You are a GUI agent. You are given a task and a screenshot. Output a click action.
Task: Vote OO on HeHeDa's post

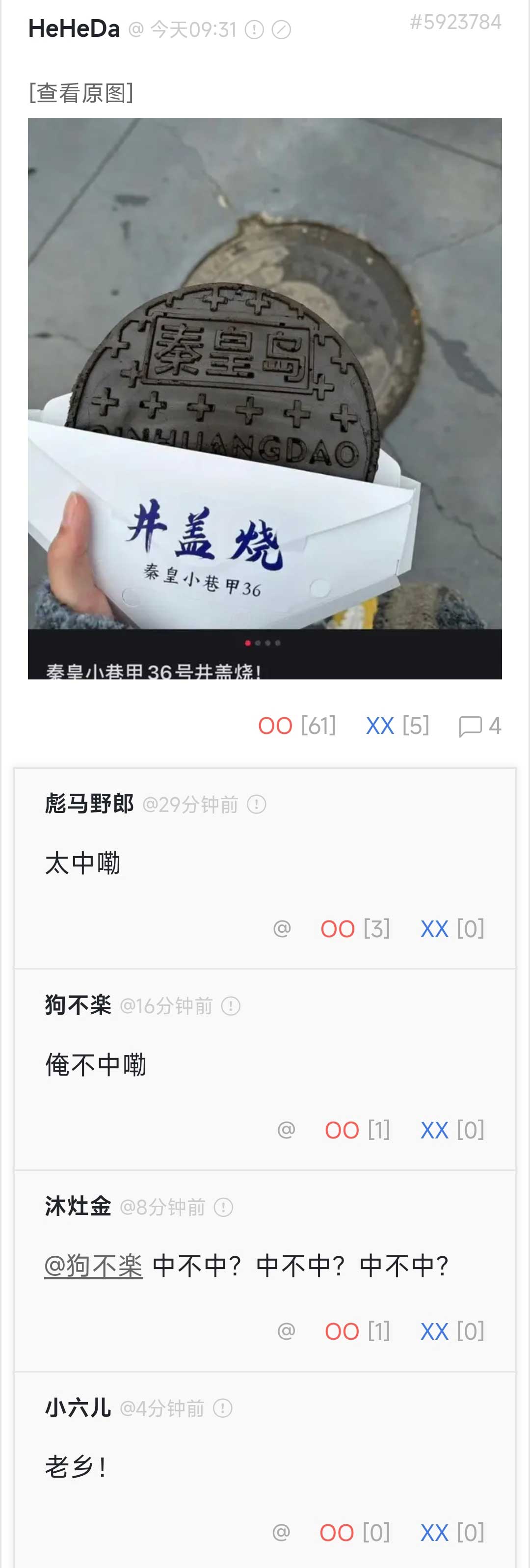click(x=275, y=726)
